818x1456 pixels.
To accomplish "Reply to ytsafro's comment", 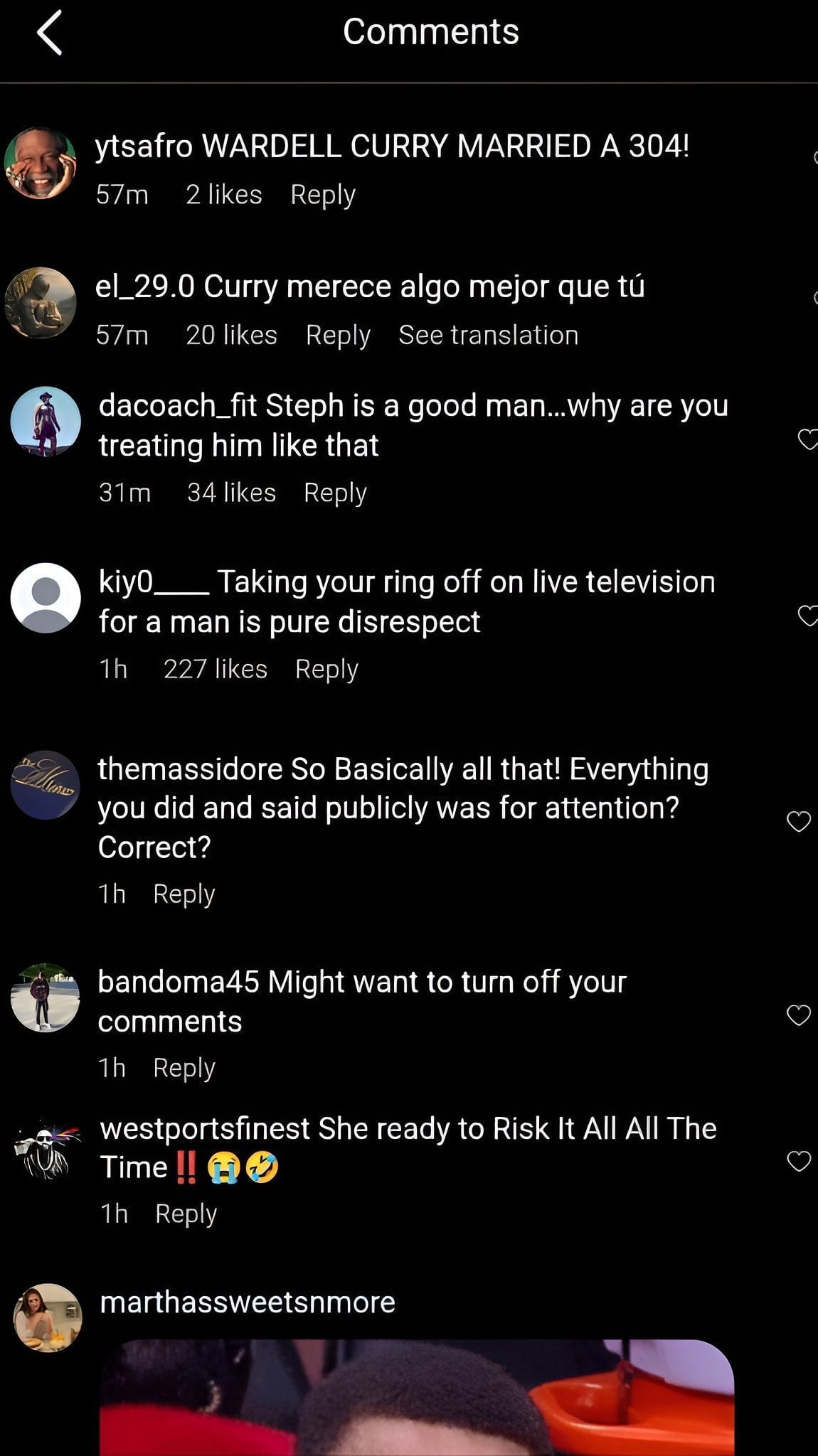I will [x=322, y=195].
